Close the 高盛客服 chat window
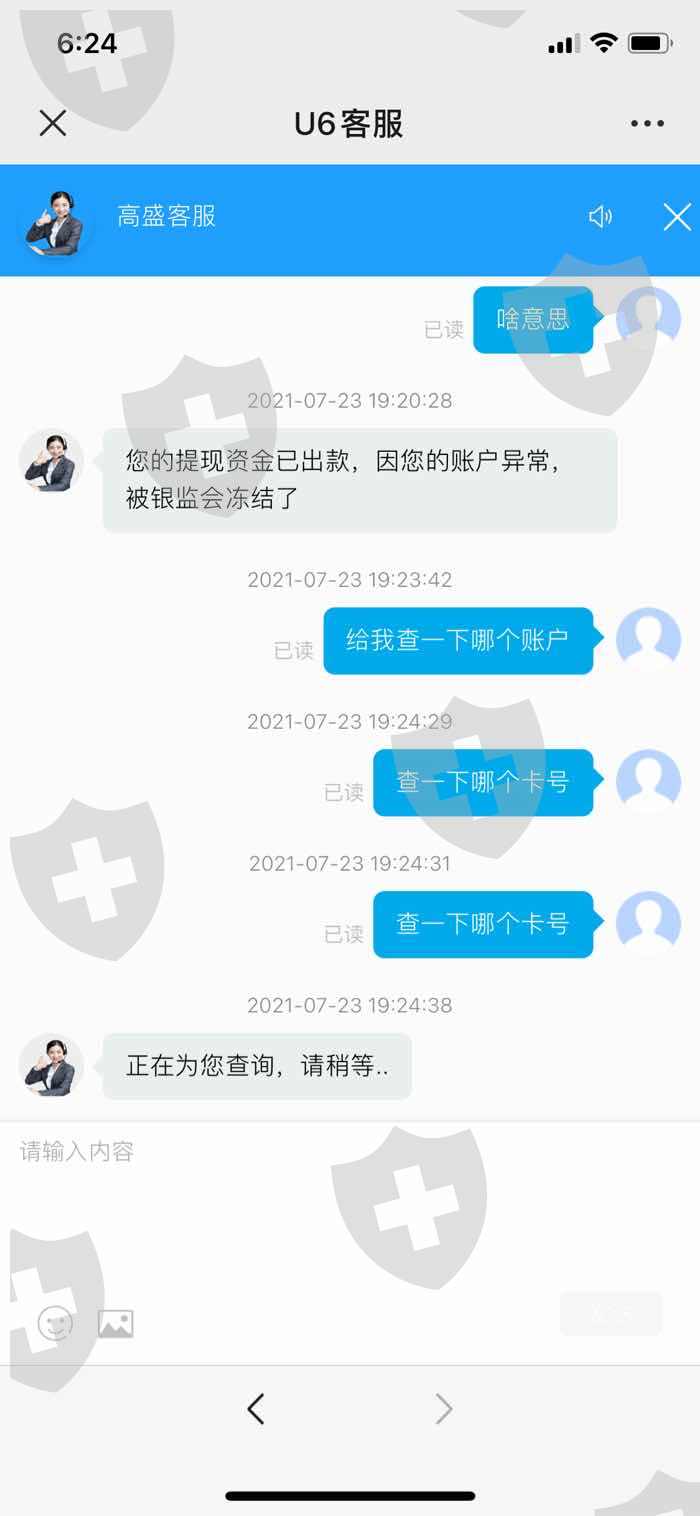Viewport: 700px width, 1516px height. point(677,216)
